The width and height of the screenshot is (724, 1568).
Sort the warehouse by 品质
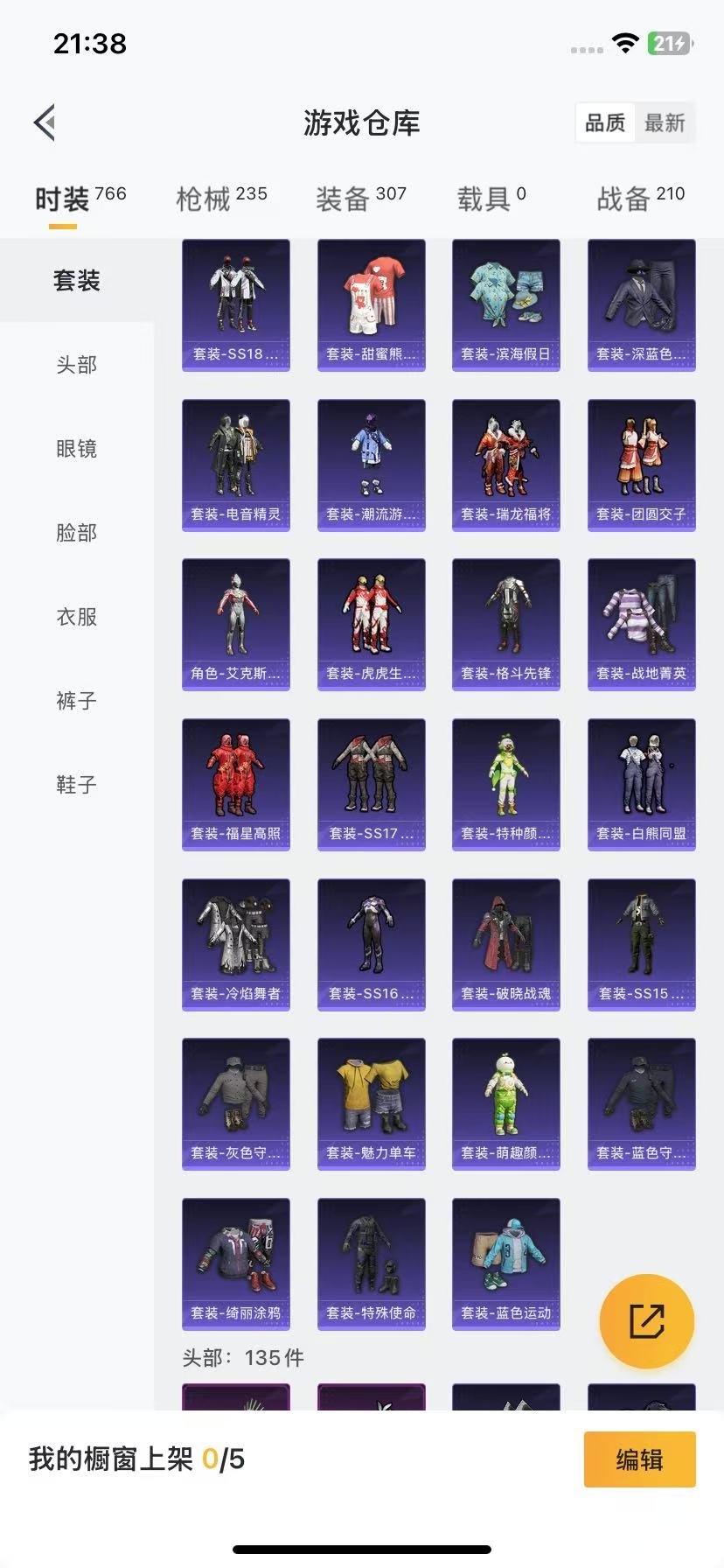point(605,122)
